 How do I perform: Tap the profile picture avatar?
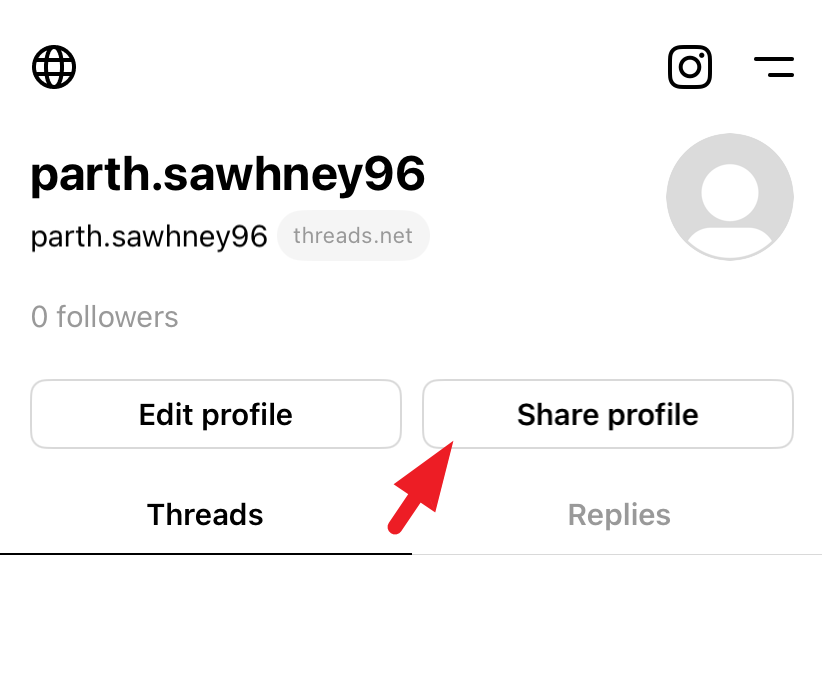pyautogui.click(x=729, y=197)
